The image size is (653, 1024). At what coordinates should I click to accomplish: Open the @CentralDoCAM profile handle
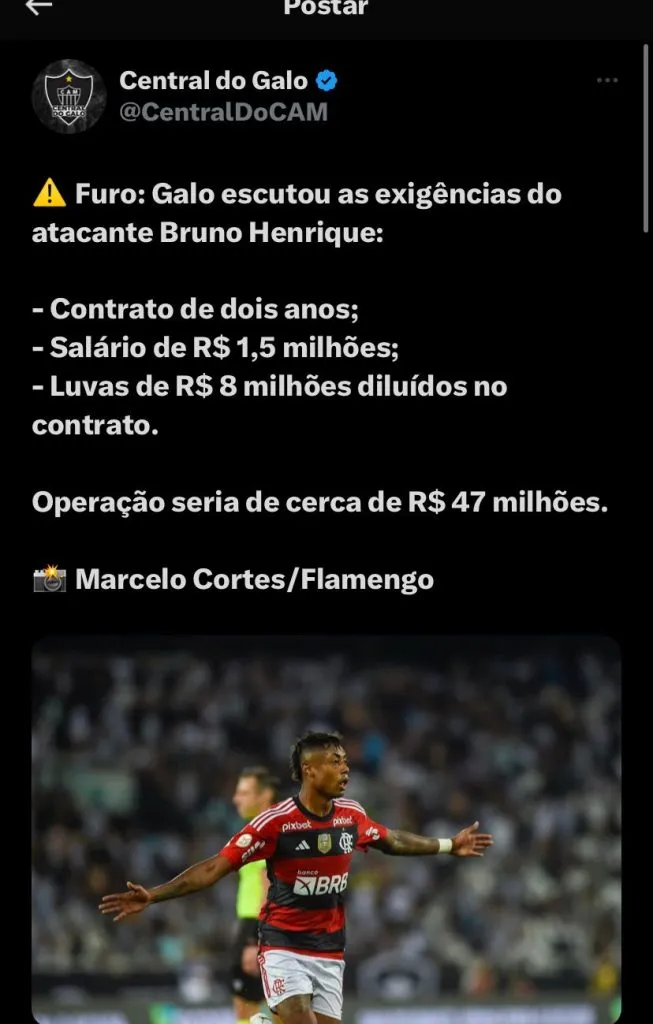point(223,112)
